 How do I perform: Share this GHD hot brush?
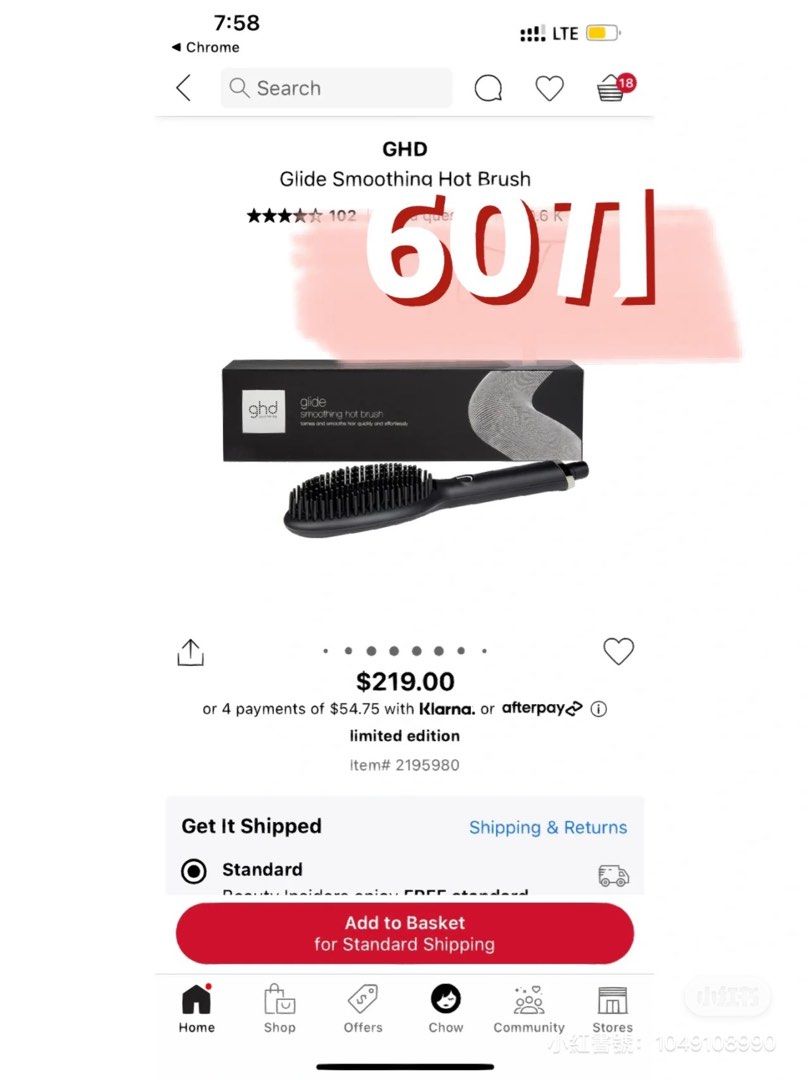190,652
